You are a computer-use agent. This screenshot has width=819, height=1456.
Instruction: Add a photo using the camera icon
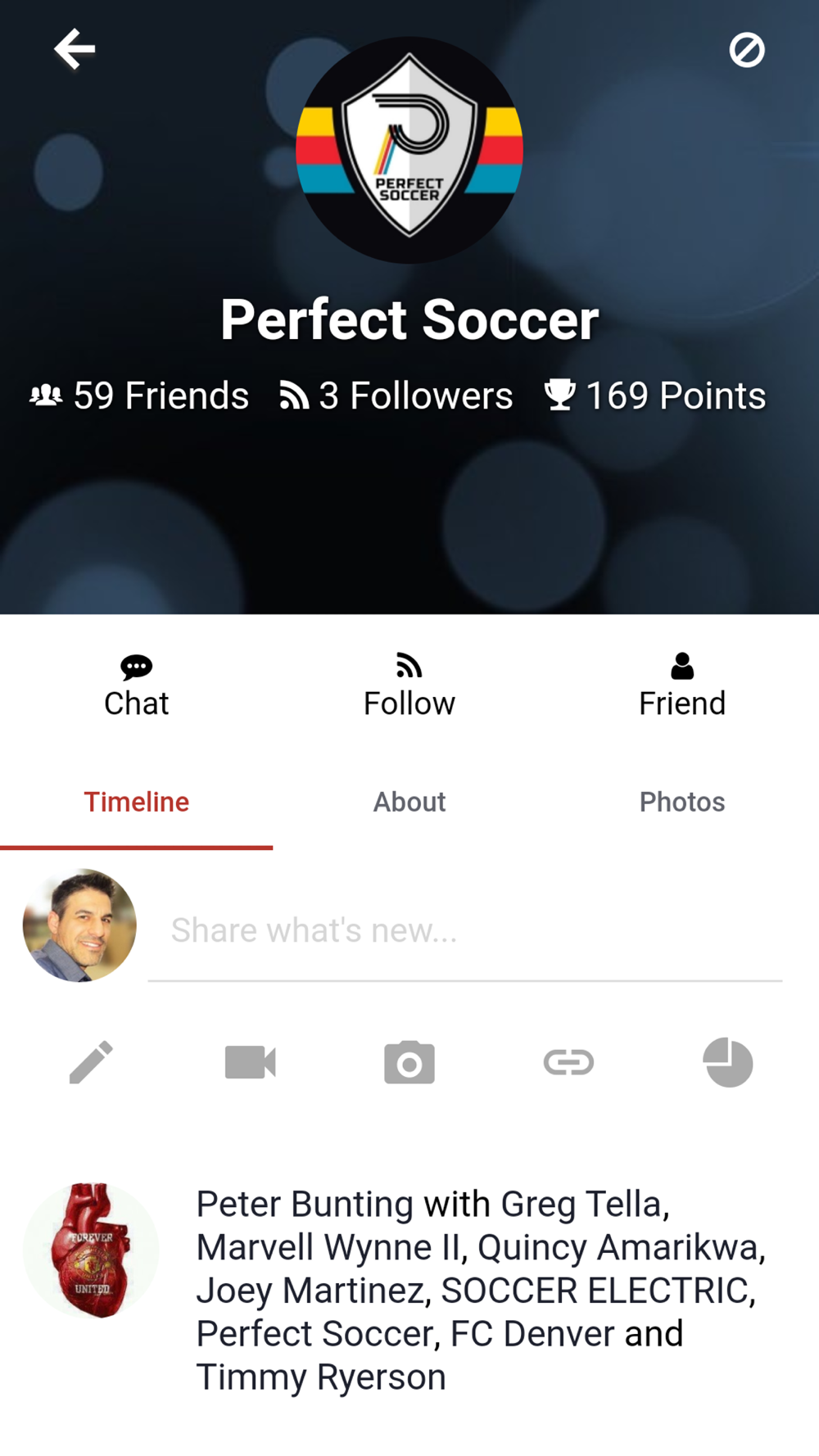(x=409, y=1062)
